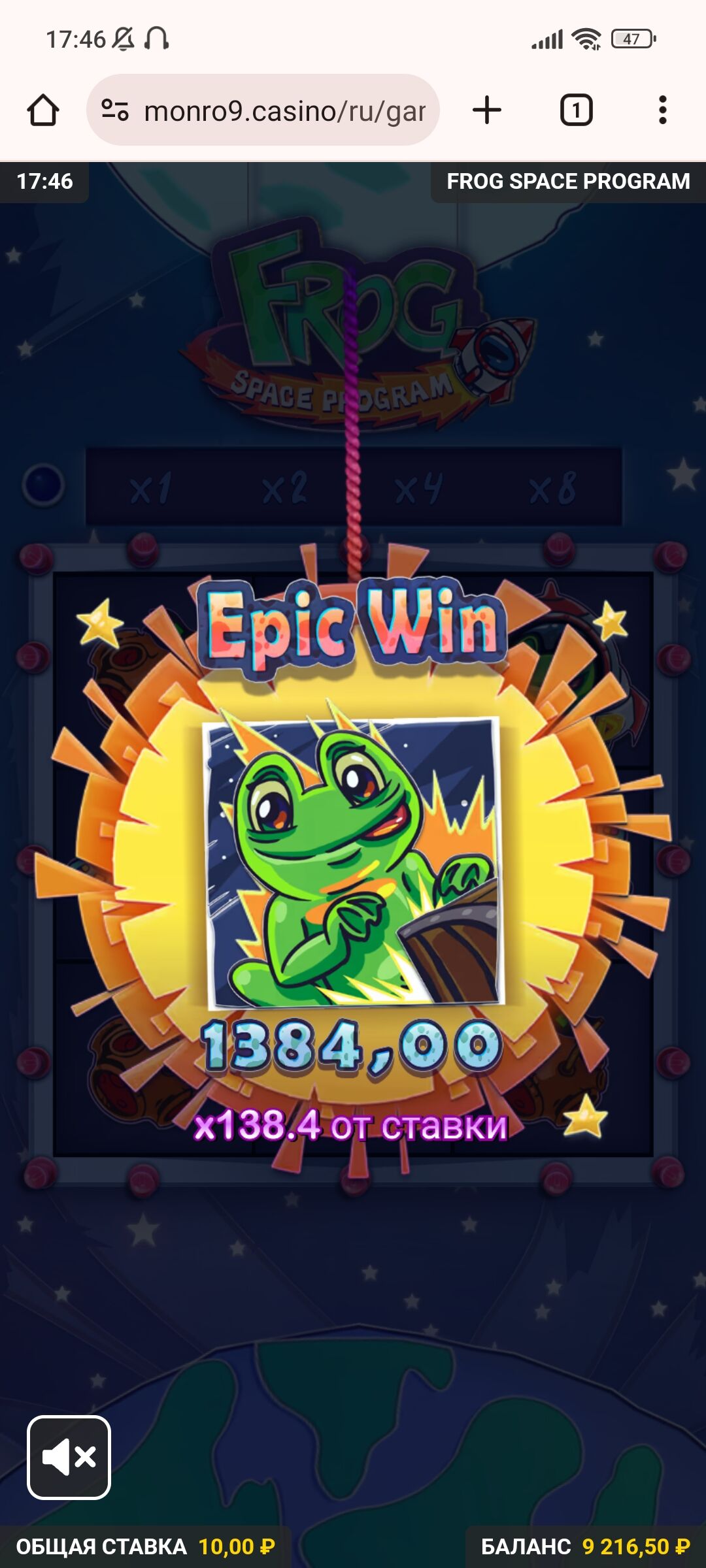Open a new browser tab
The image size is (706, 1568).
point(487,110)
